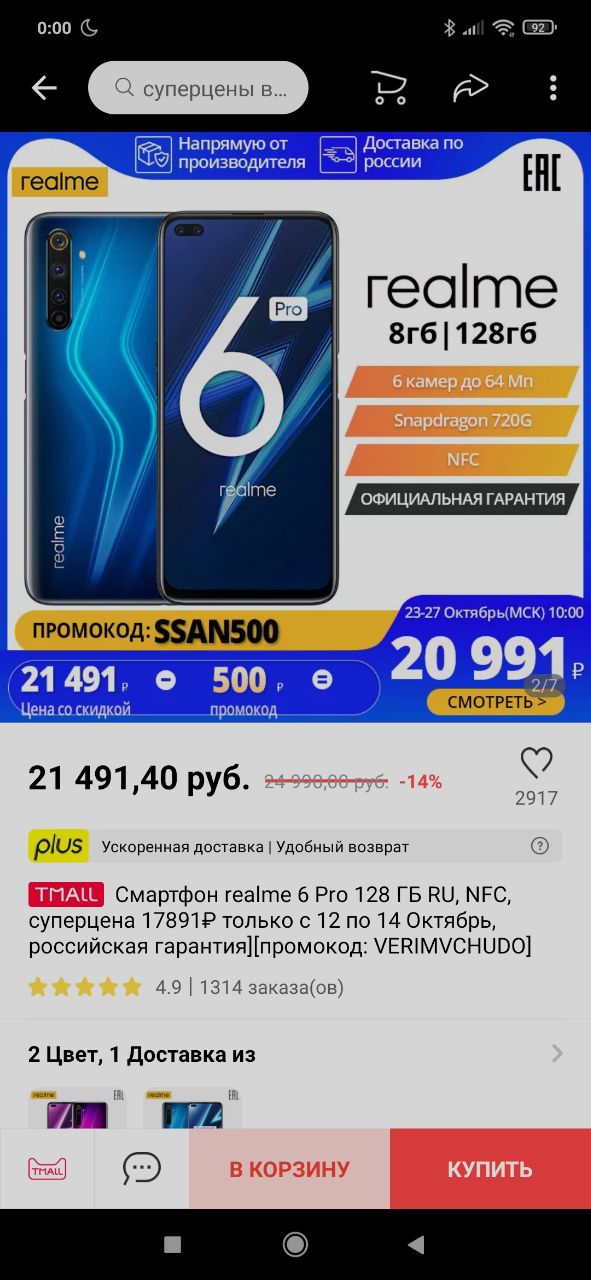Tap the system home button
Image resolution: width=591 pixels, height=1280 pixels.
[295, 1244]
